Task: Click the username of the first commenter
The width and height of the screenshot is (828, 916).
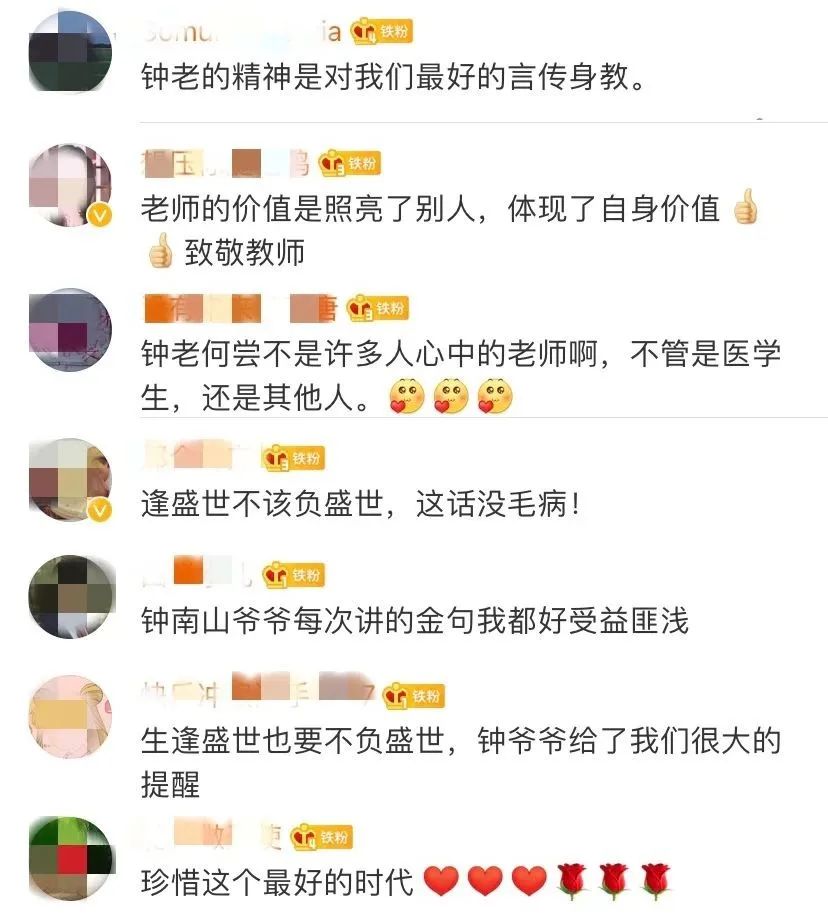Action: pyautogui.click(x=240, y=30)
